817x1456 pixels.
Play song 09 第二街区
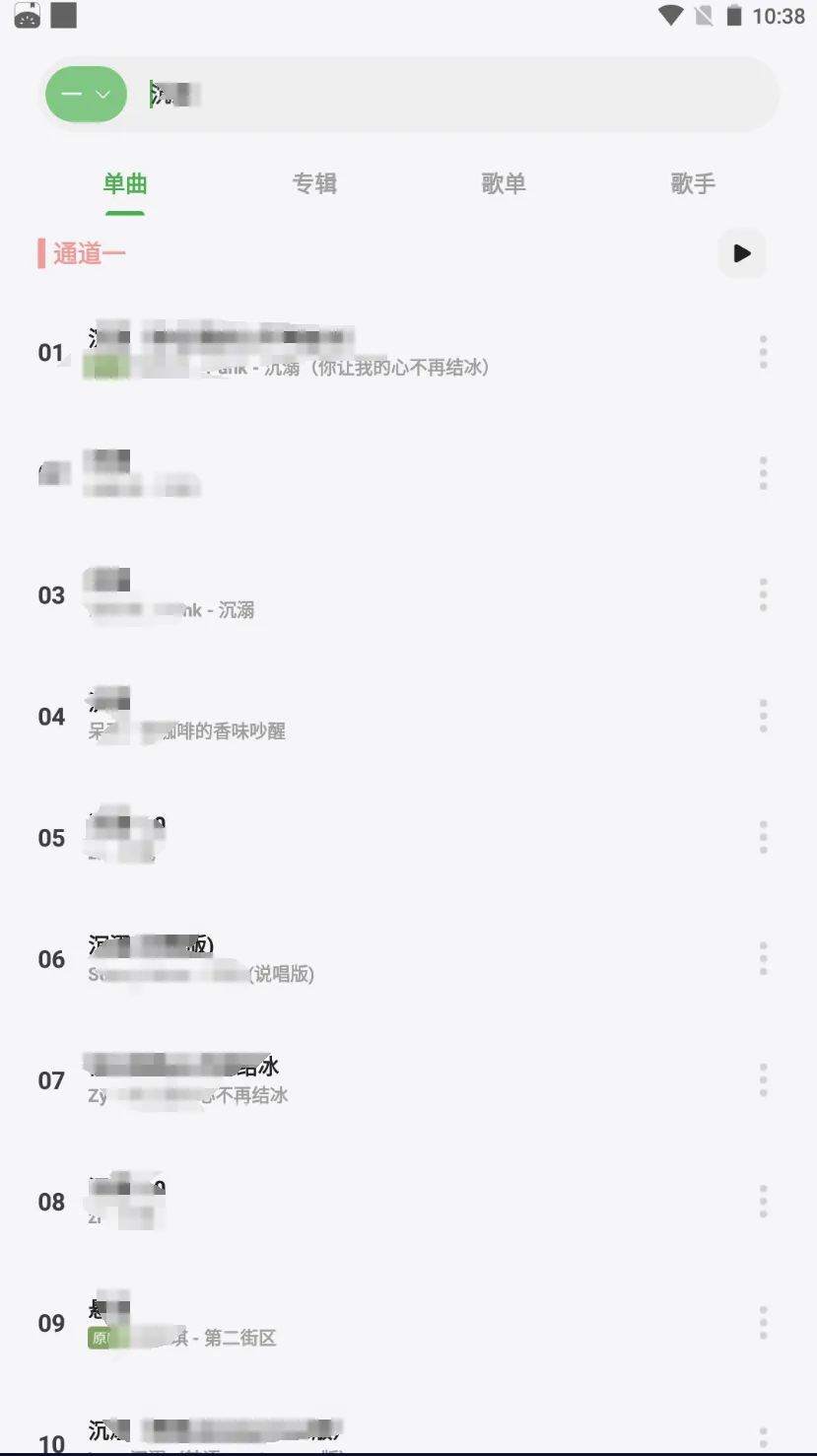coord(394,1323)
